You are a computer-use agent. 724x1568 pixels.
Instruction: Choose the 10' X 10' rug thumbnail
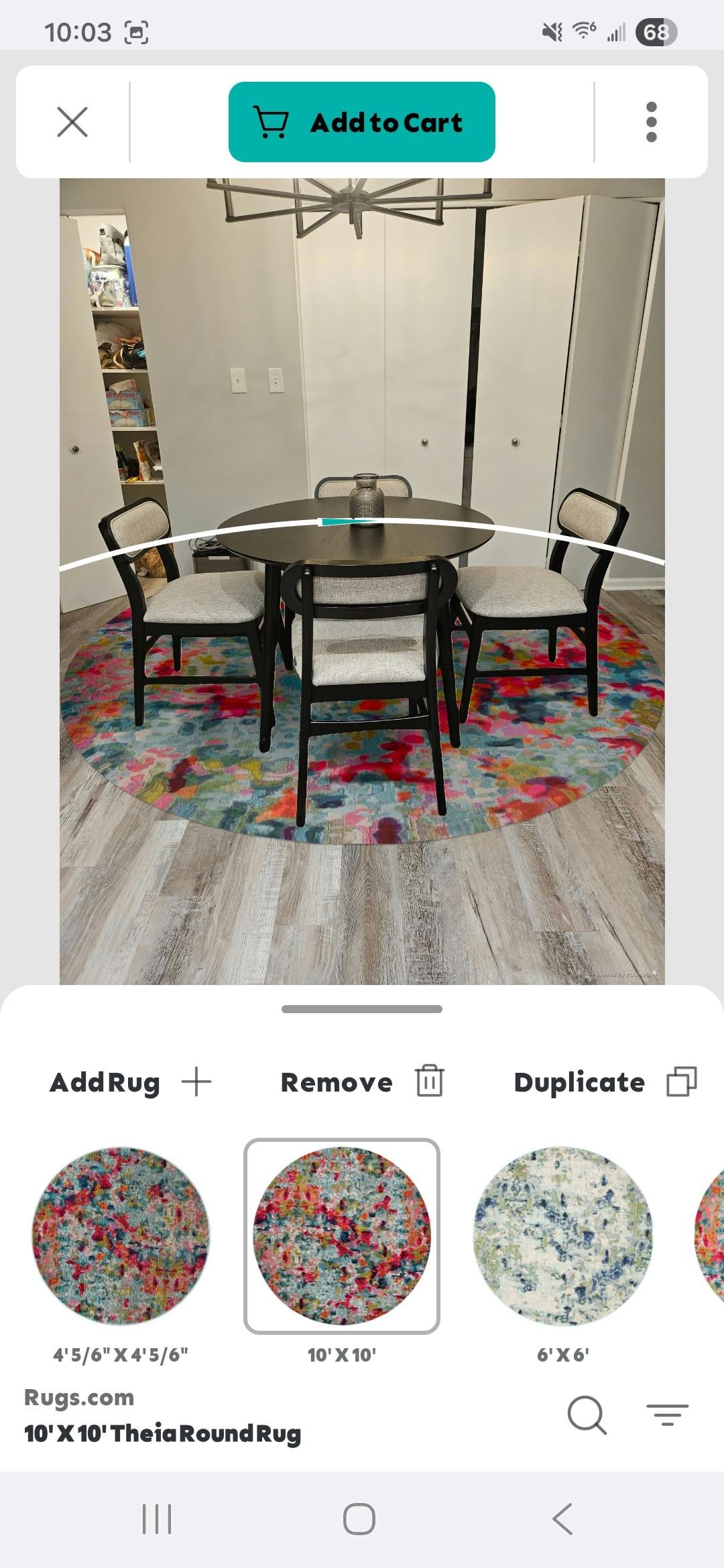coord(342,1235)
